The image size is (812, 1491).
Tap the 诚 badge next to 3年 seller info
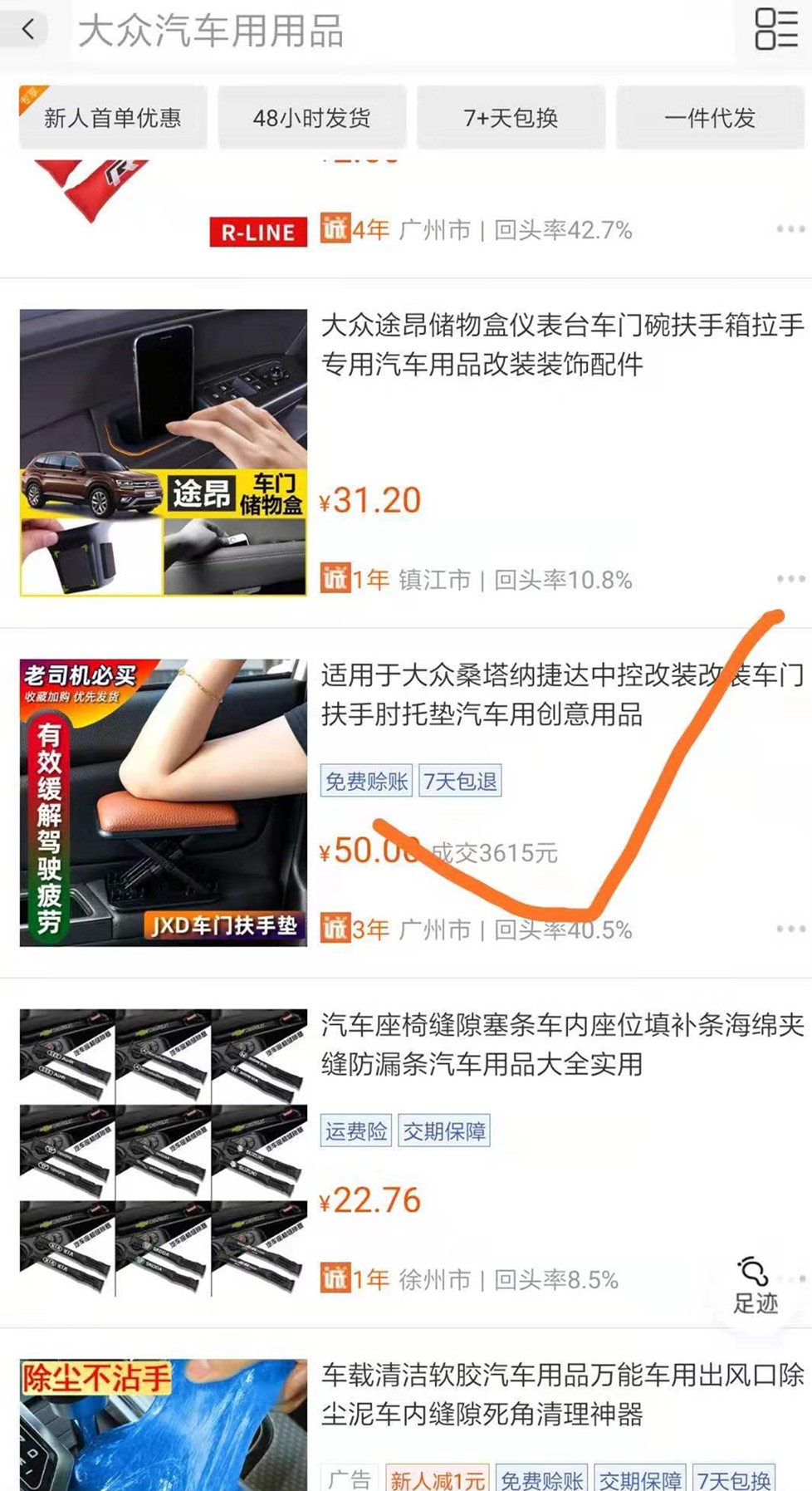click(334, 929)
